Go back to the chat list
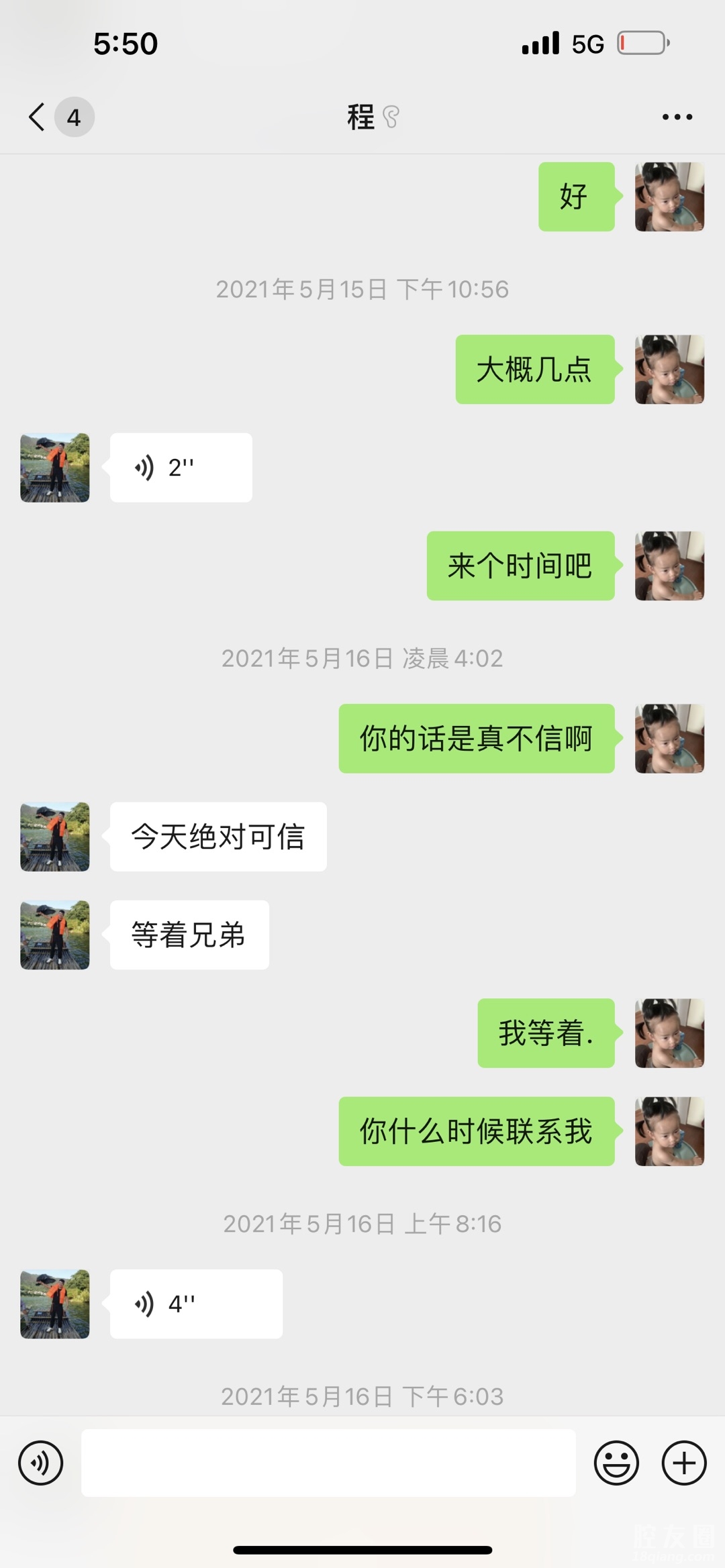This screenshot has width=725, height=1568. [38, 117]
